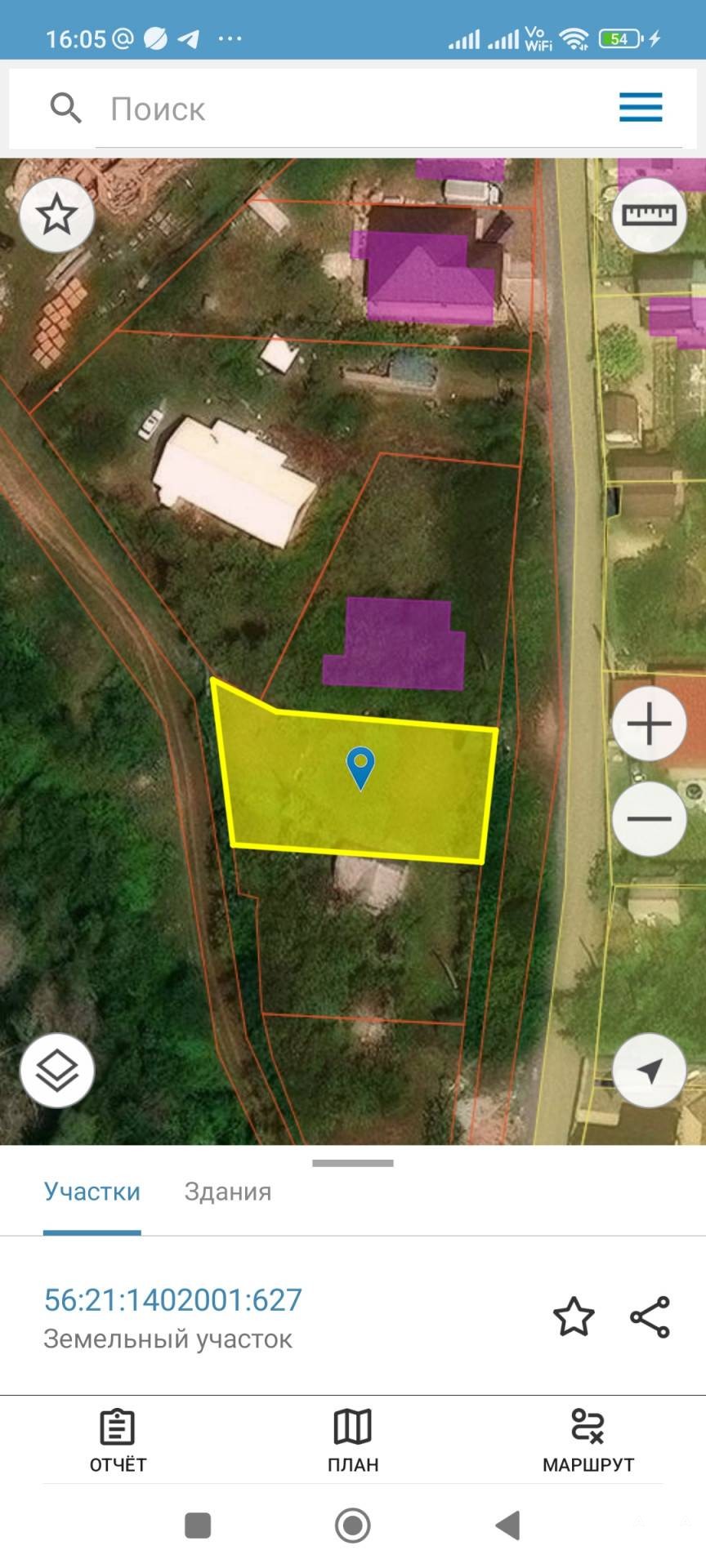The image size is (706, 1568).
Task: Build a МАРШРУТ to the parcel
Action: click(x=588, y=1441)
